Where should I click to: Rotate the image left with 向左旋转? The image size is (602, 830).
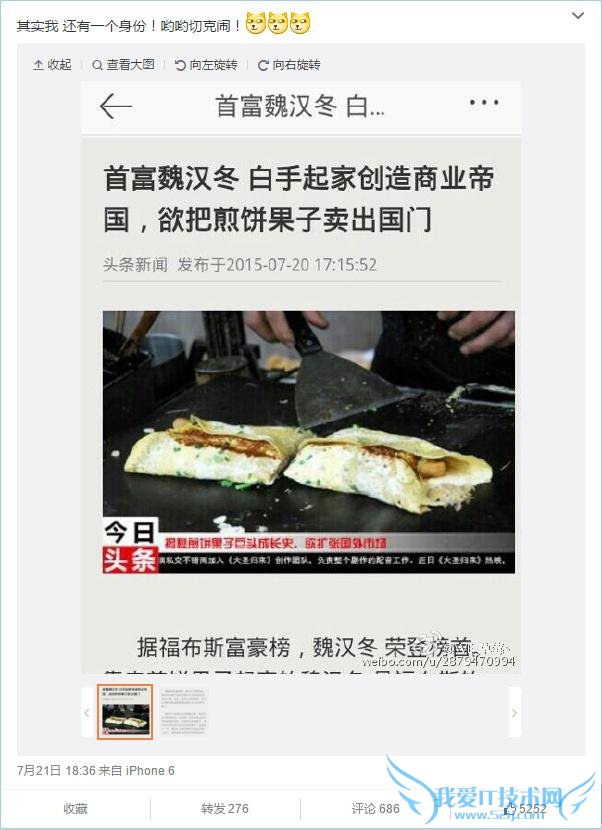click(x=206, y=65)
